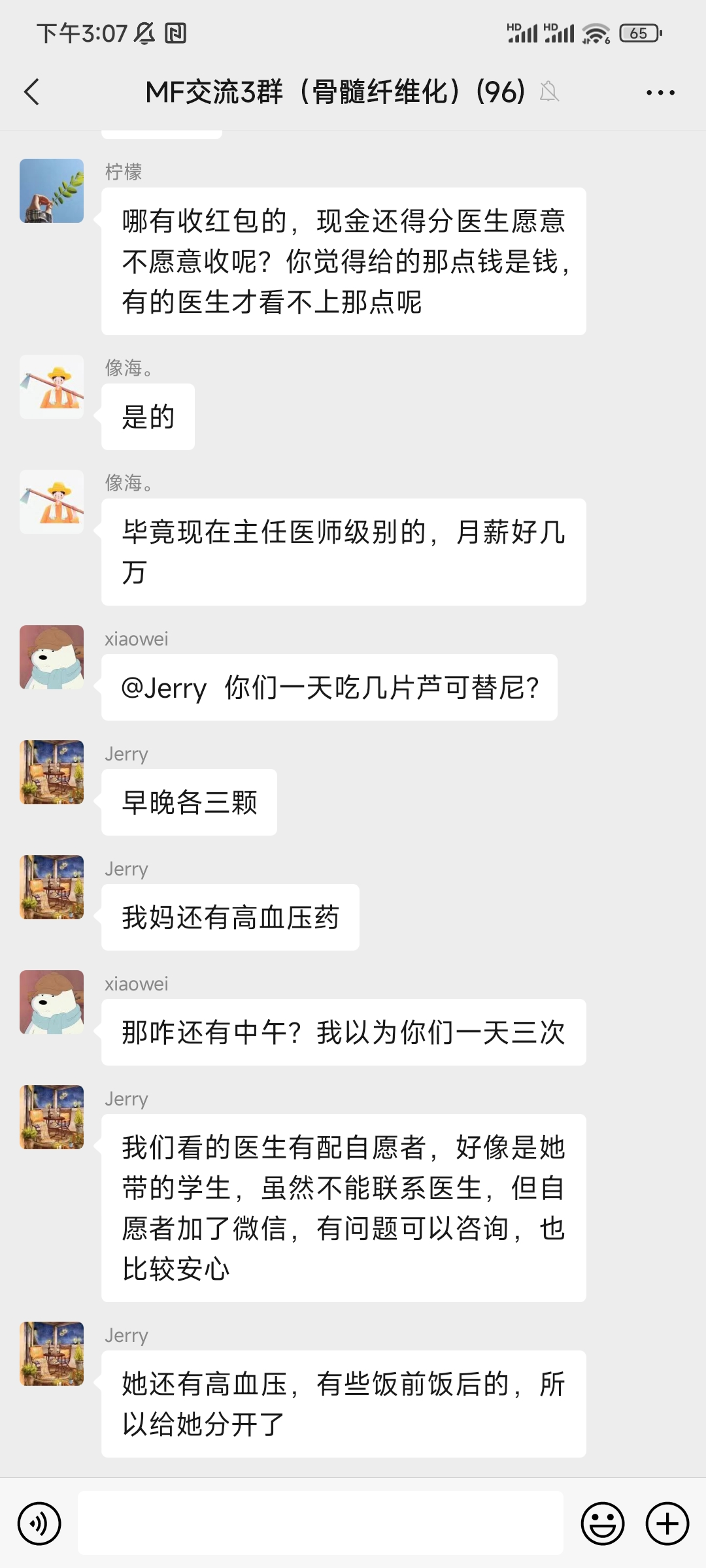The image size is (706, 1568).
Task: Open the emoji picker
Action: coord(602,1522)
